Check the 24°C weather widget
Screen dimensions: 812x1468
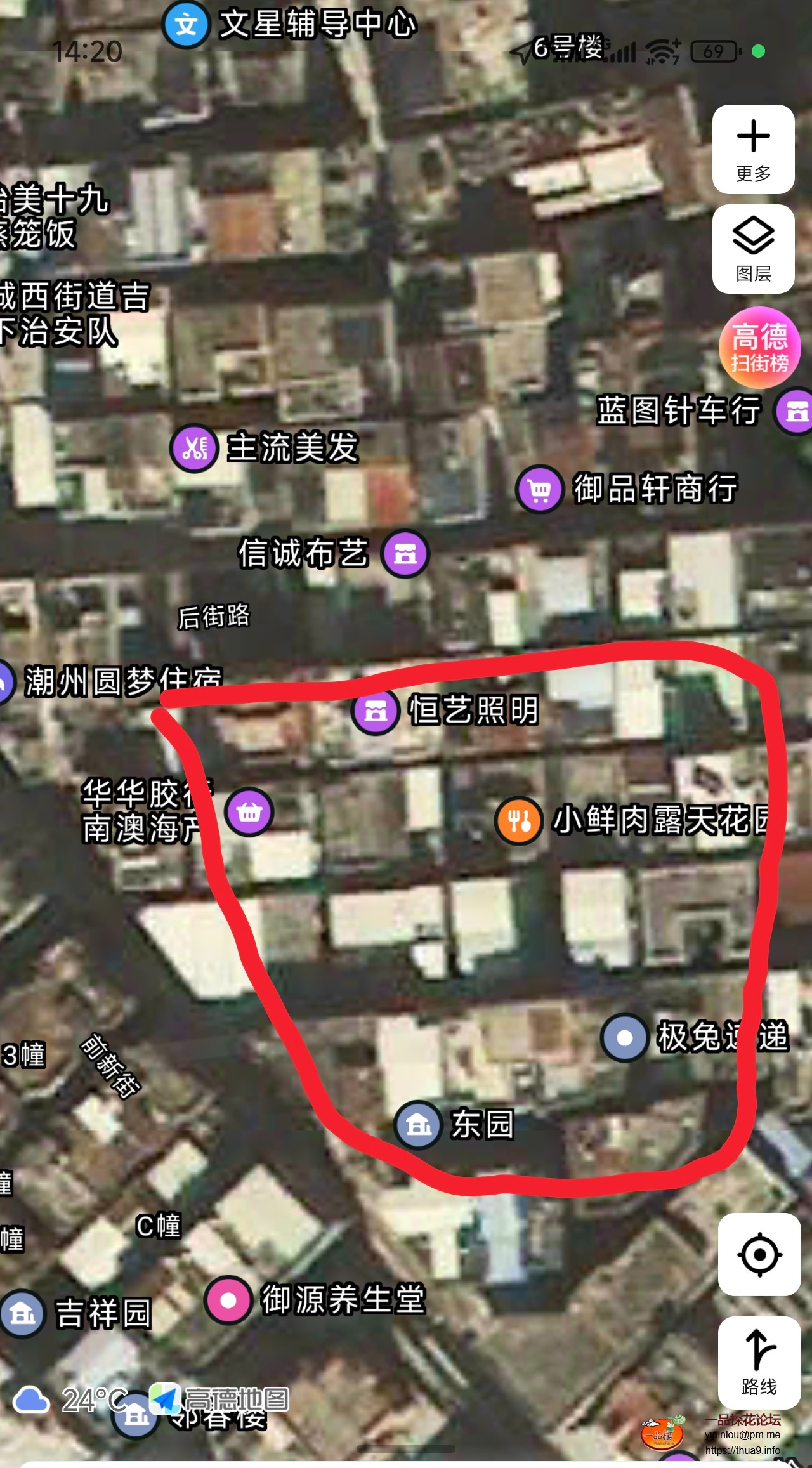coord(70,1400)
